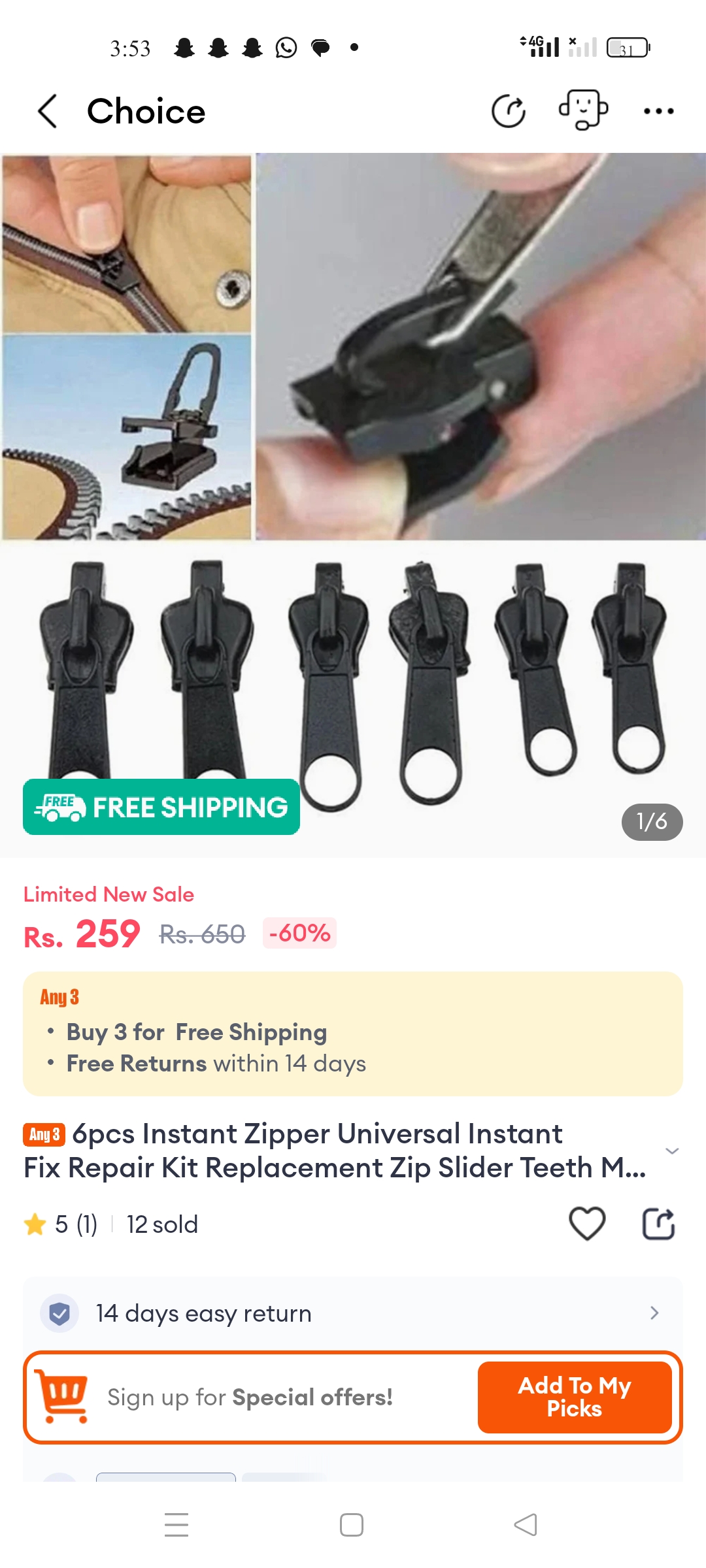706x1568 pixels.
Task: Open 14 days easy return details
Action: click(x=353, y=1313)
